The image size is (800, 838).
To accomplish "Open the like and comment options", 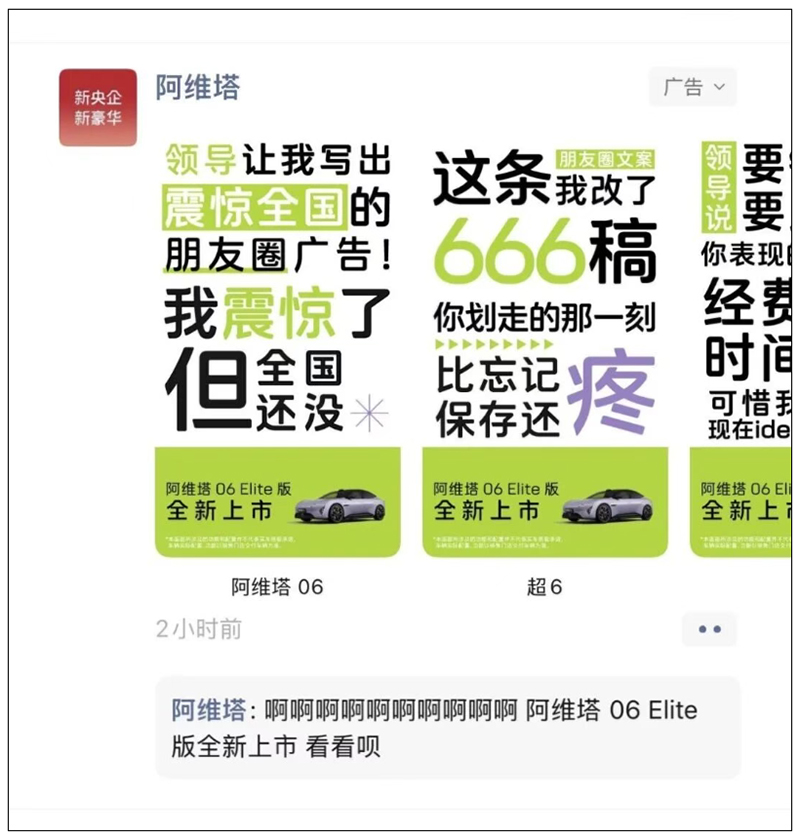I will (709, 629).
